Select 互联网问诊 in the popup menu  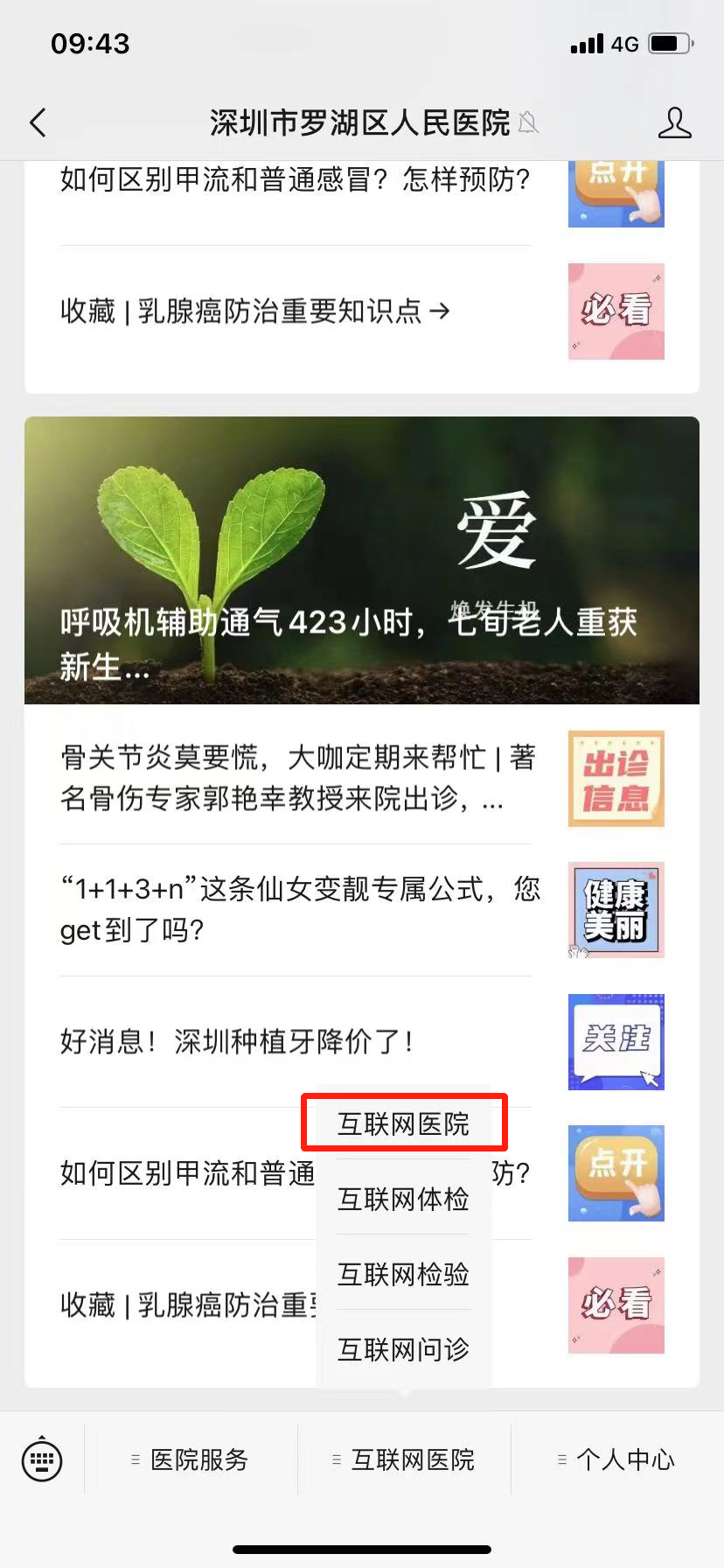click(404, 1349)
